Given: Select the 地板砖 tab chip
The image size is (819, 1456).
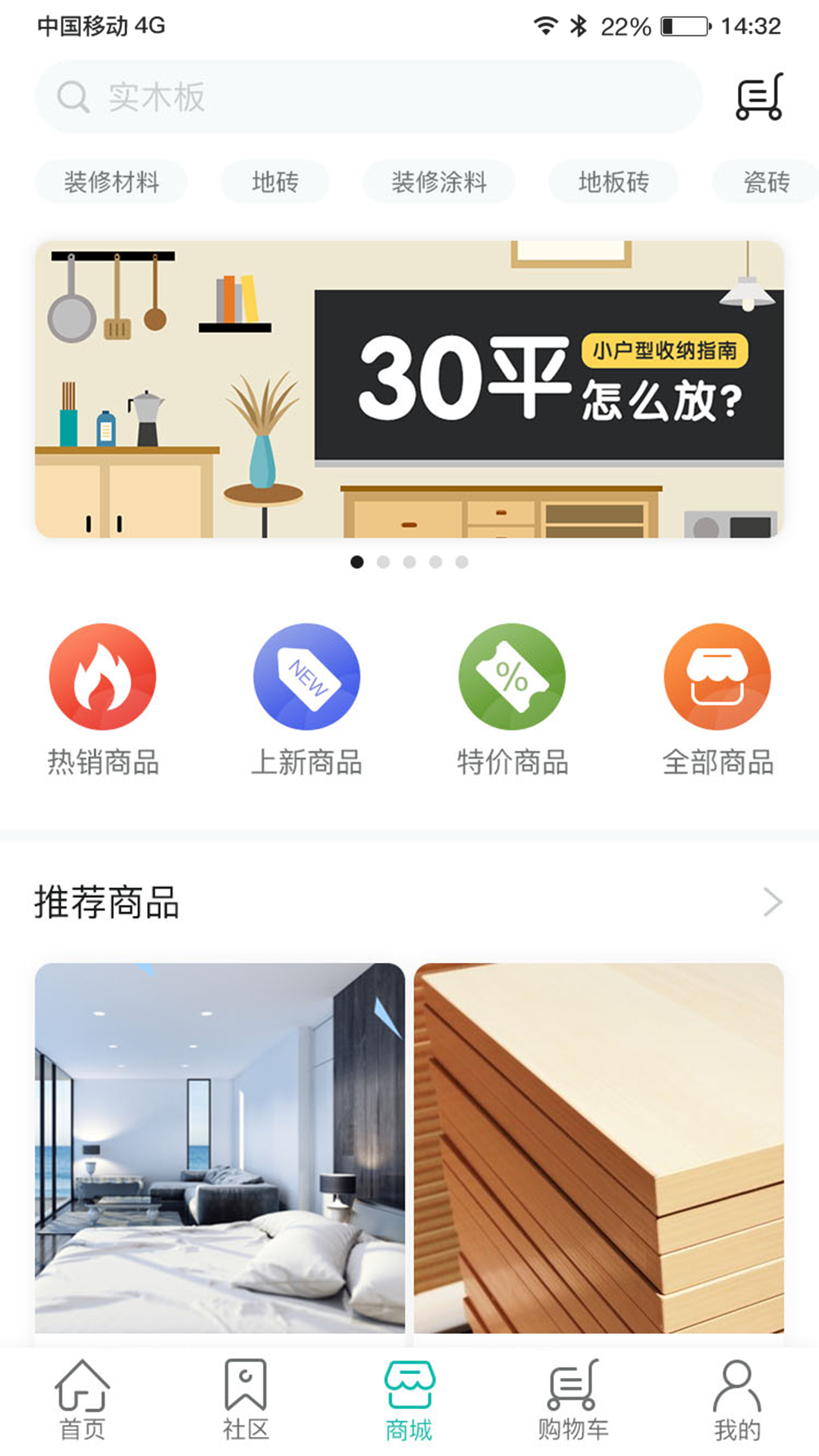Looking at the screenshot, I should pos(612,182).
